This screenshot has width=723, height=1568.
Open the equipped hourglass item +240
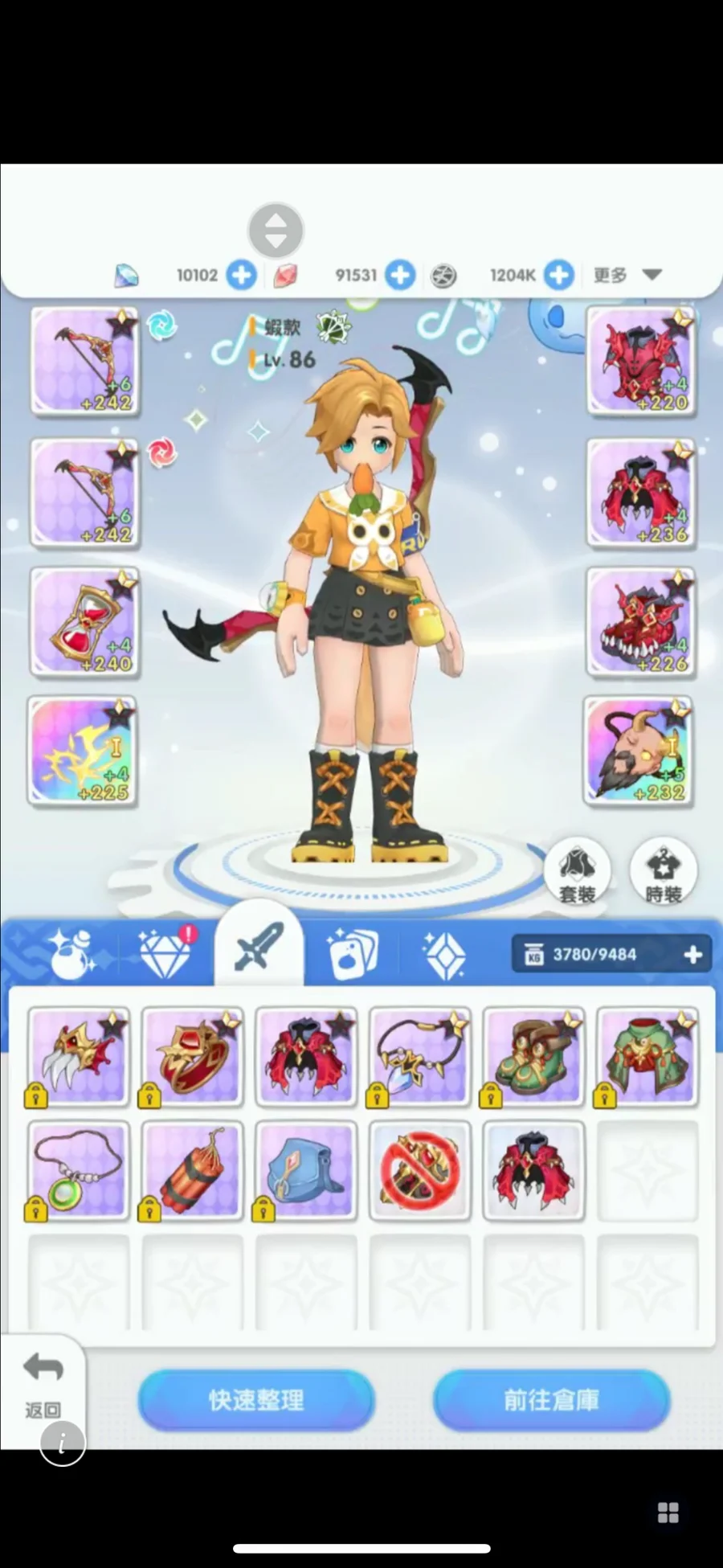click(x=84, y=622)
